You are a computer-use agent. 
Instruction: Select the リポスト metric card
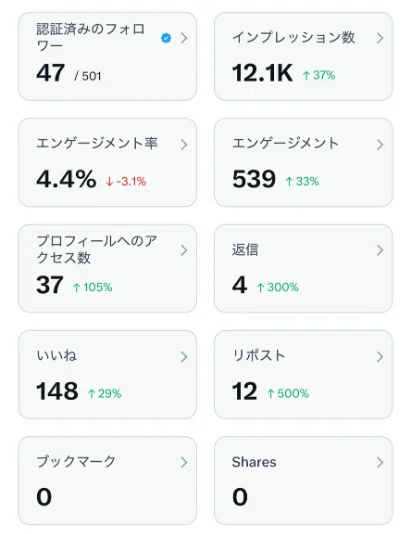[303, 375]
